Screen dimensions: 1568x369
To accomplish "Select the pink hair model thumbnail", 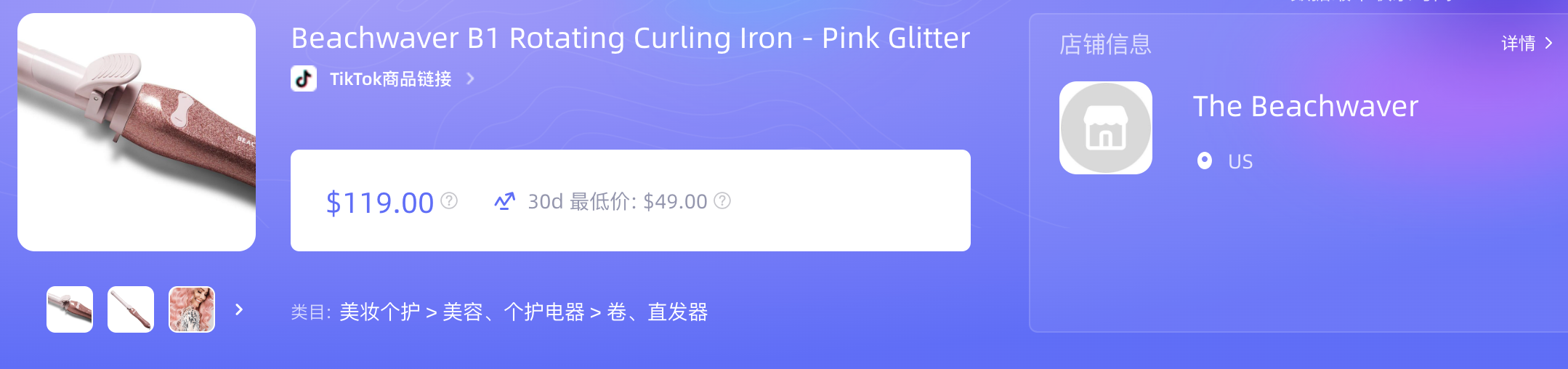I will tap(192, 309).
